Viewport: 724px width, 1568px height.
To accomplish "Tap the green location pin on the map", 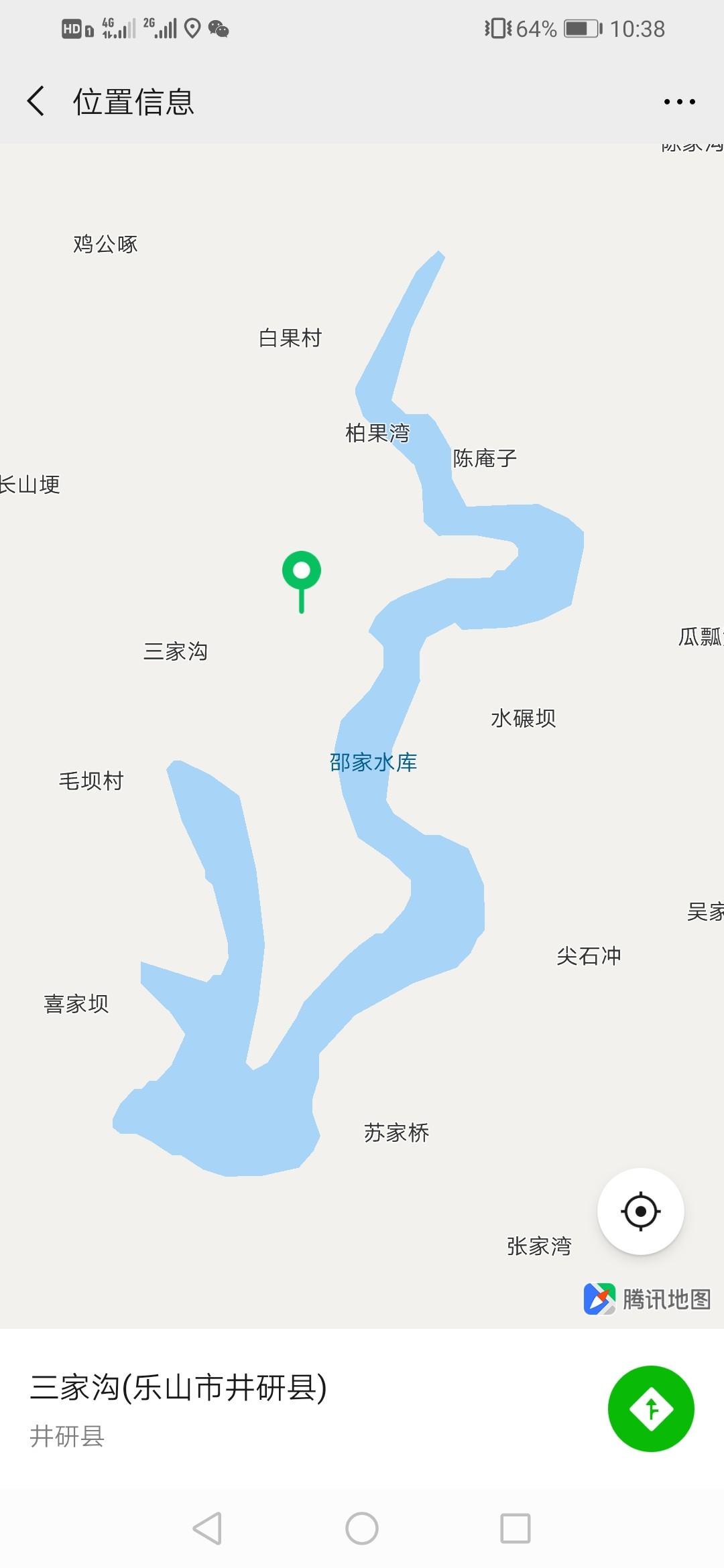I will [301, 574].
